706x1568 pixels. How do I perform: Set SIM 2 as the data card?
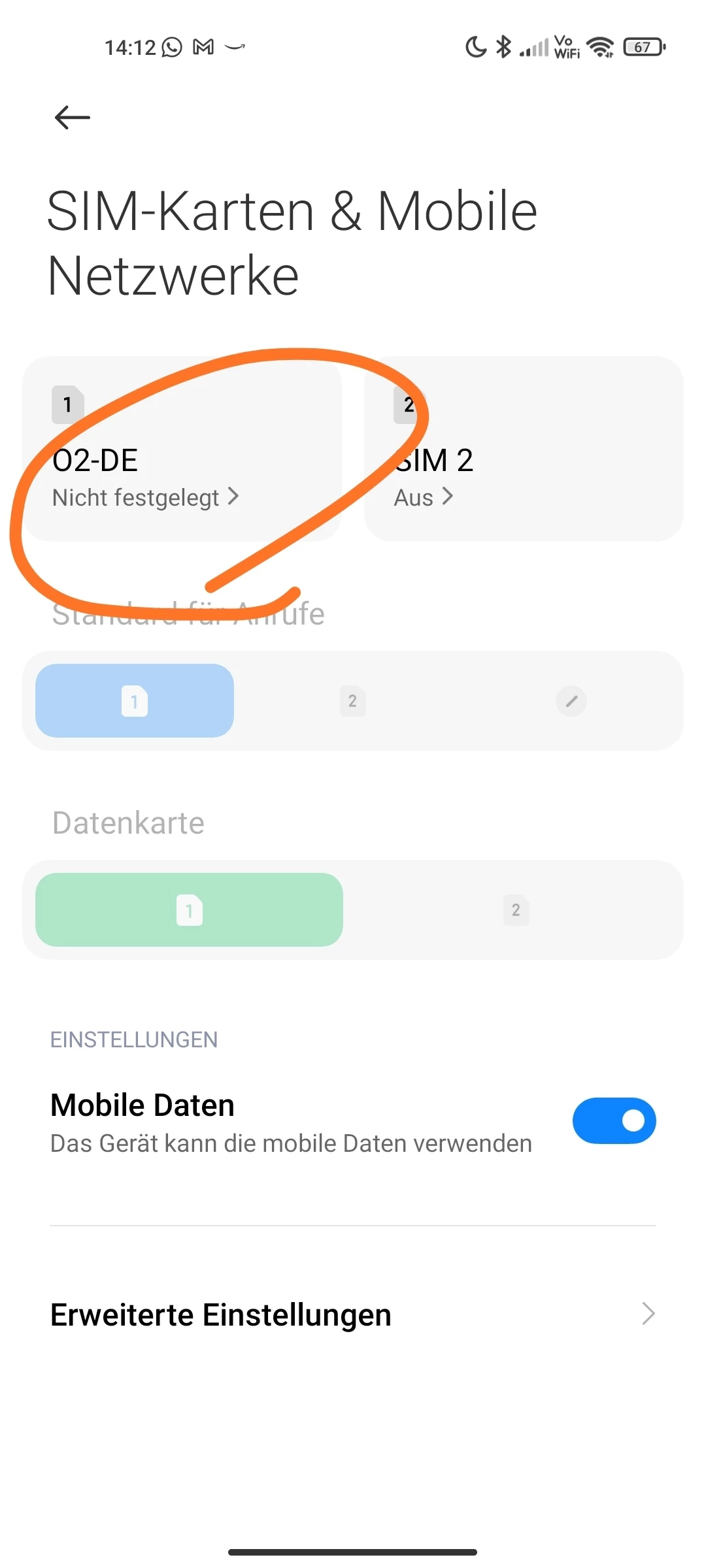pyautogui.click(x=516, y=910)
